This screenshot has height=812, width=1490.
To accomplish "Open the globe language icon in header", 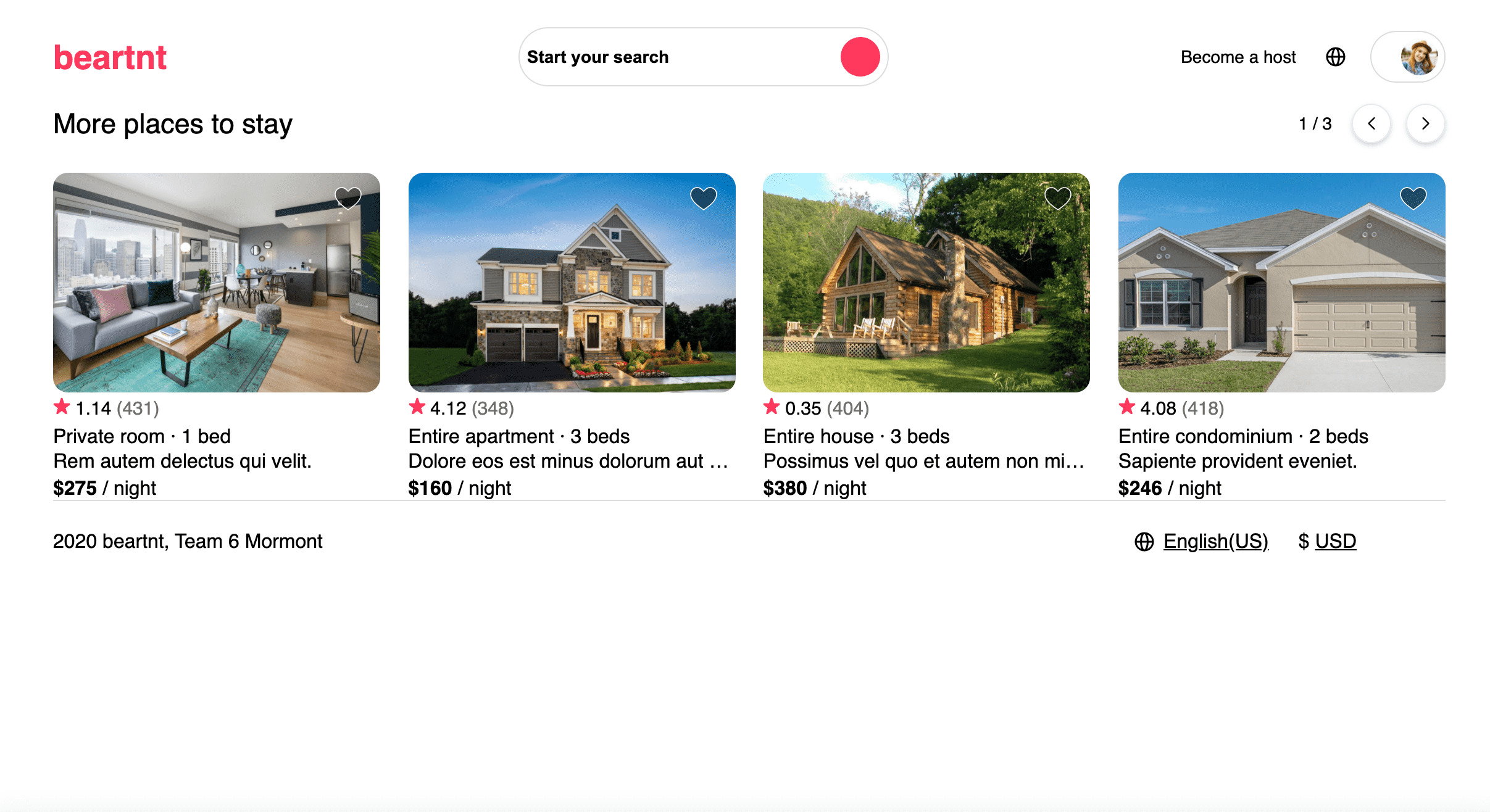I will click(x=1336, y=57).
